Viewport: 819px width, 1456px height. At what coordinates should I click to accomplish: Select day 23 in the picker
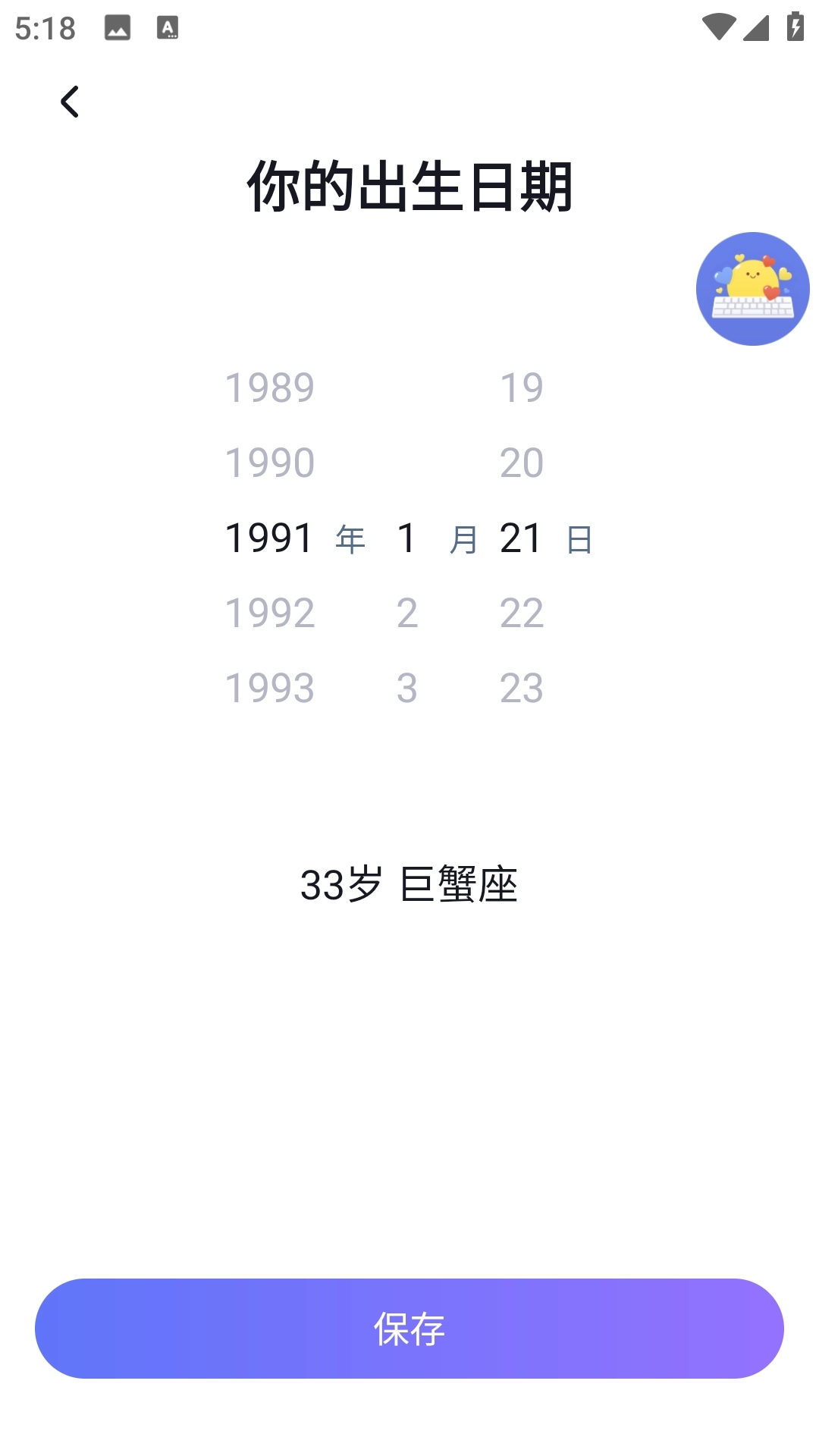click(x=522, y=686)
